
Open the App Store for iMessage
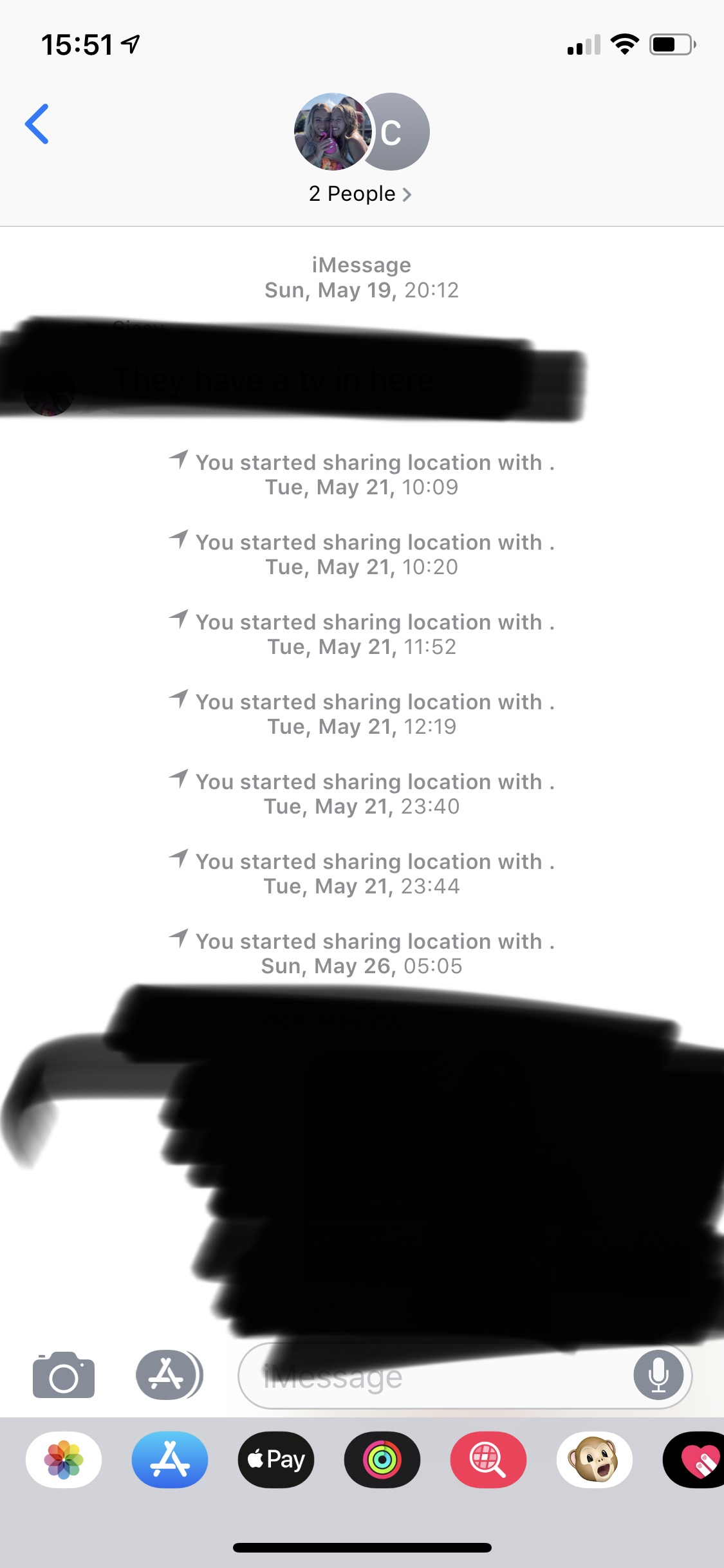tap(170, 1460)
